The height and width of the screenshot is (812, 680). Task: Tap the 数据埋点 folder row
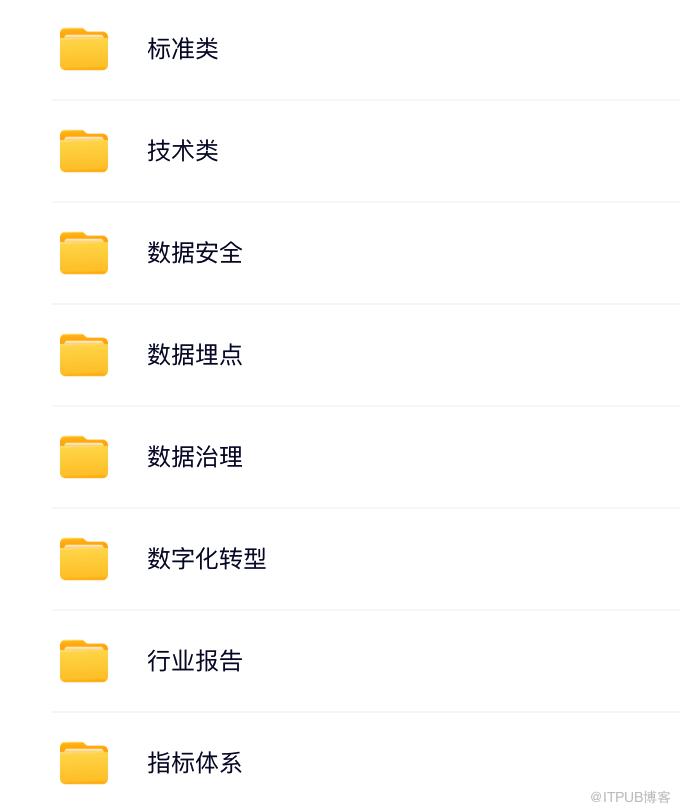click(x=195, y=355)
